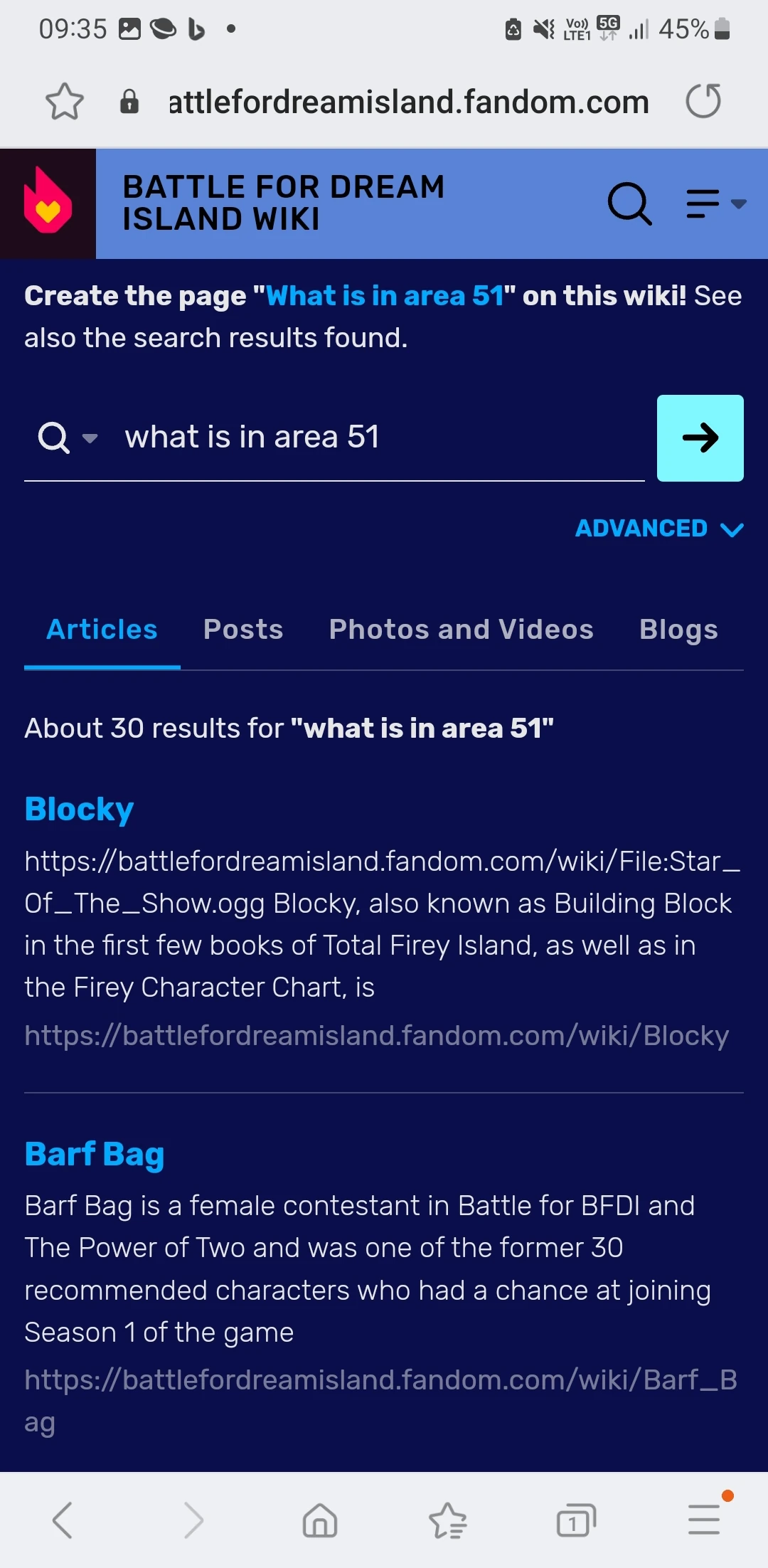Switch to the Blogs tab
Image resolution: width=768 pixels, height=1568 pixels.
[678, 630]
